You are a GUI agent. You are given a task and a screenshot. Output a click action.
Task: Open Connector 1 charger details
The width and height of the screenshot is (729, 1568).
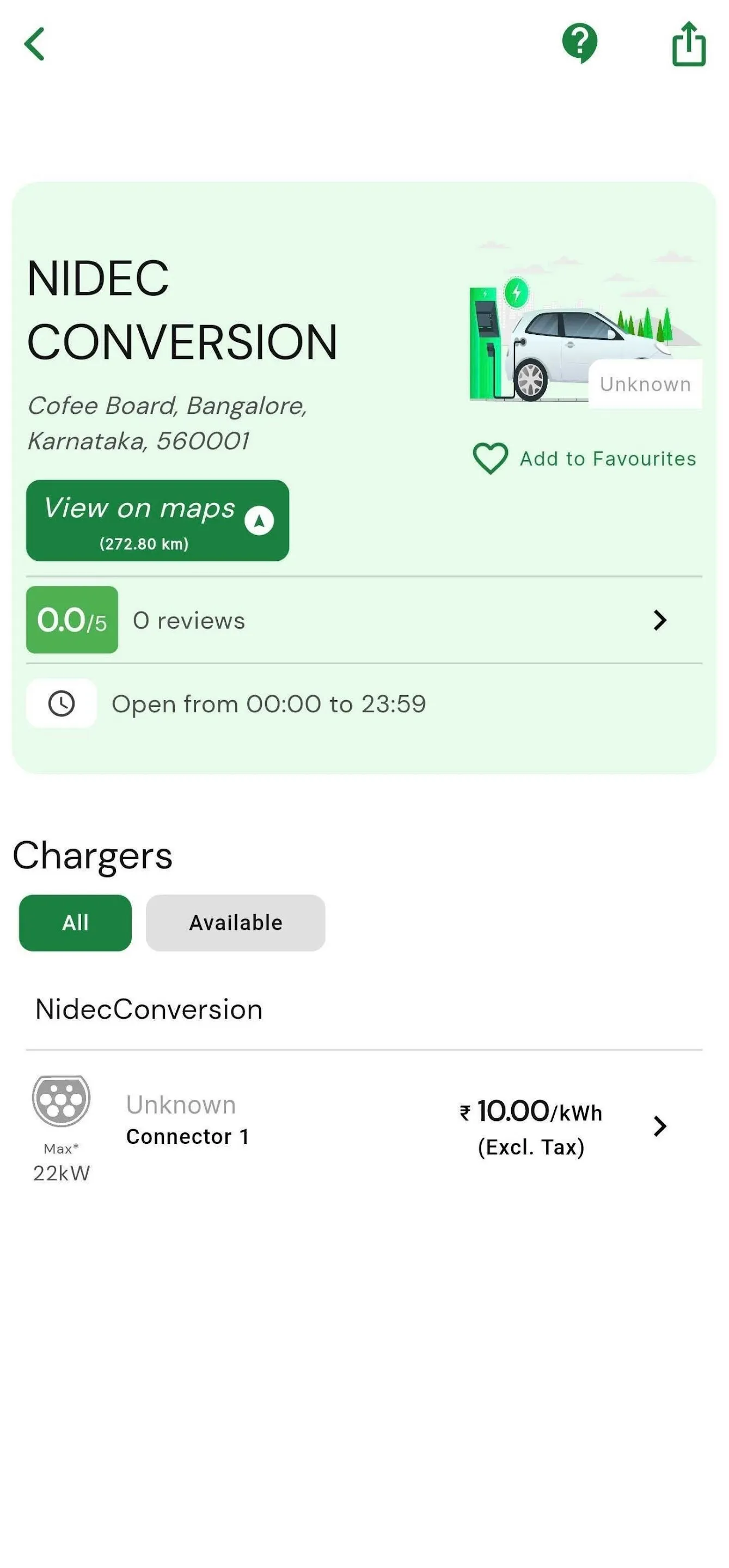click(x=364, y=1126)
